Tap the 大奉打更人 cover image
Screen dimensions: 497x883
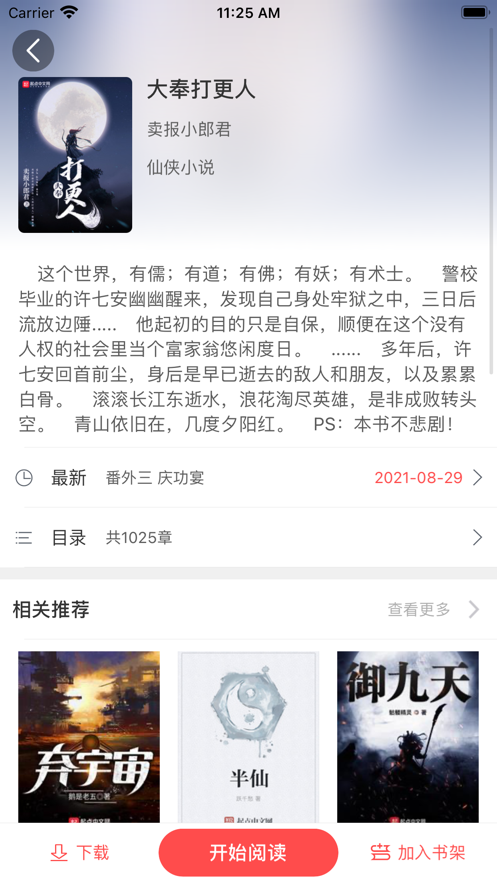tap(75, 155)
